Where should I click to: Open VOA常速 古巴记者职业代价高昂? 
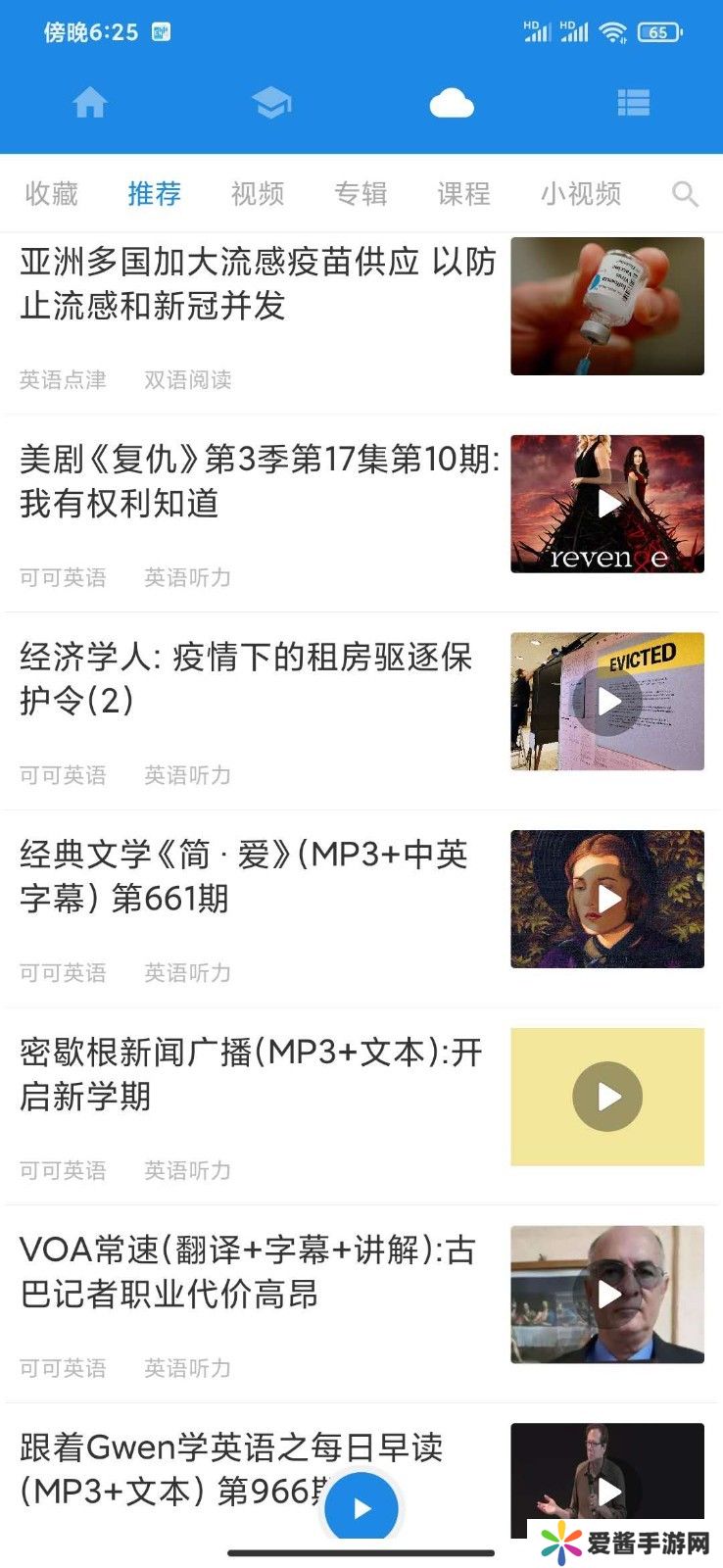(248, 1272)
